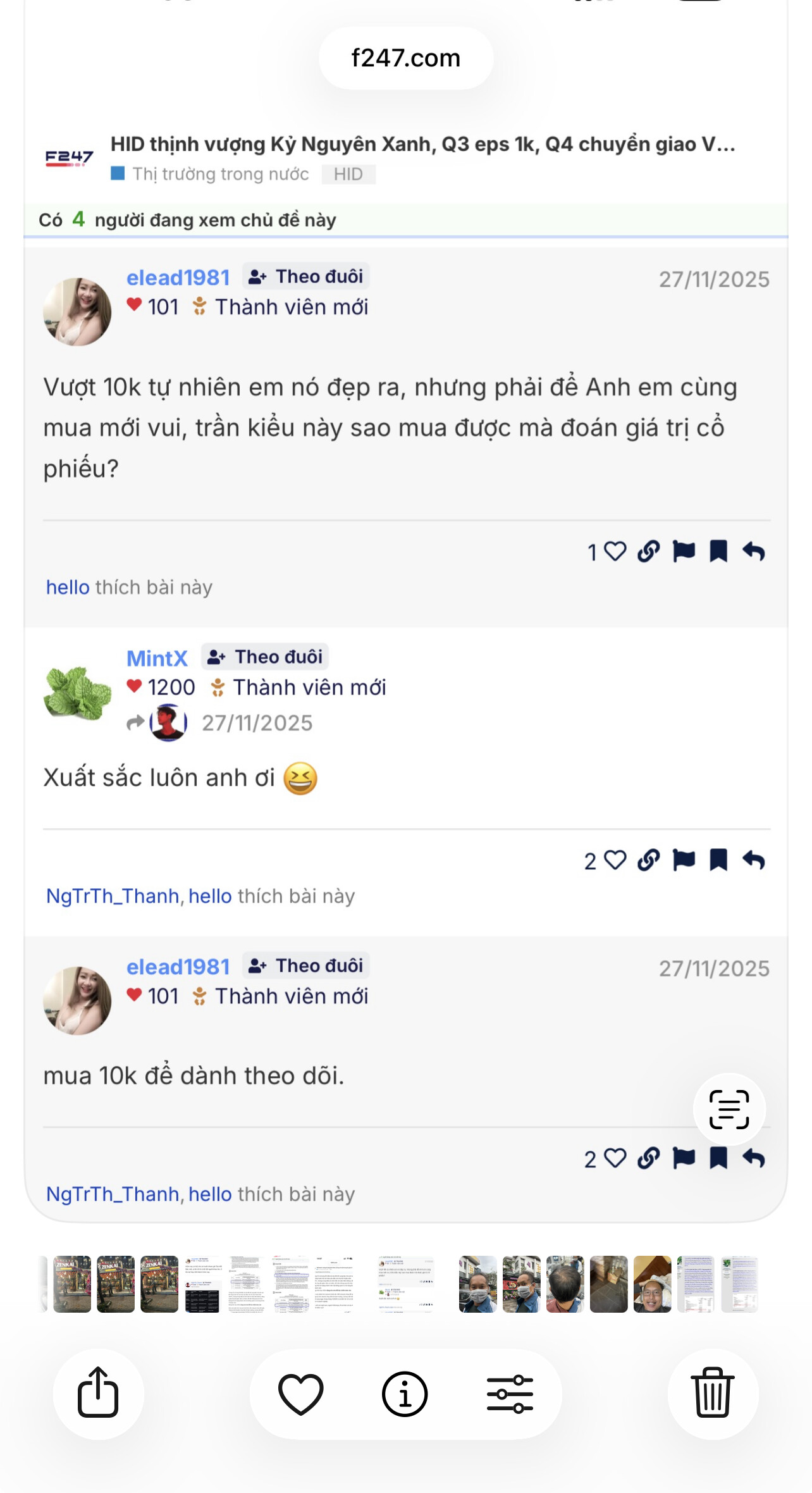Select the back-of-head hair photo thumbnail
The width and height of the screenshot is (812, 1493).
565,1284
